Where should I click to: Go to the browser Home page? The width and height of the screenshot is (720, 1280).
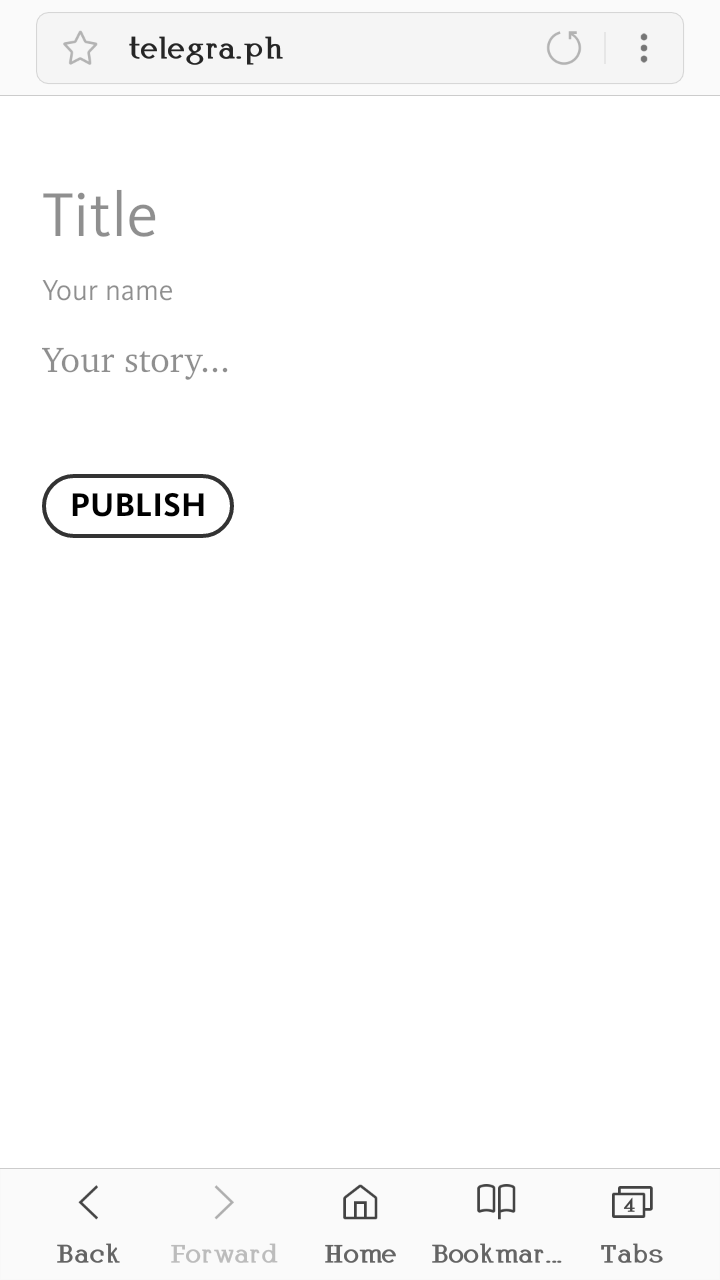[x=360, y=1224]
